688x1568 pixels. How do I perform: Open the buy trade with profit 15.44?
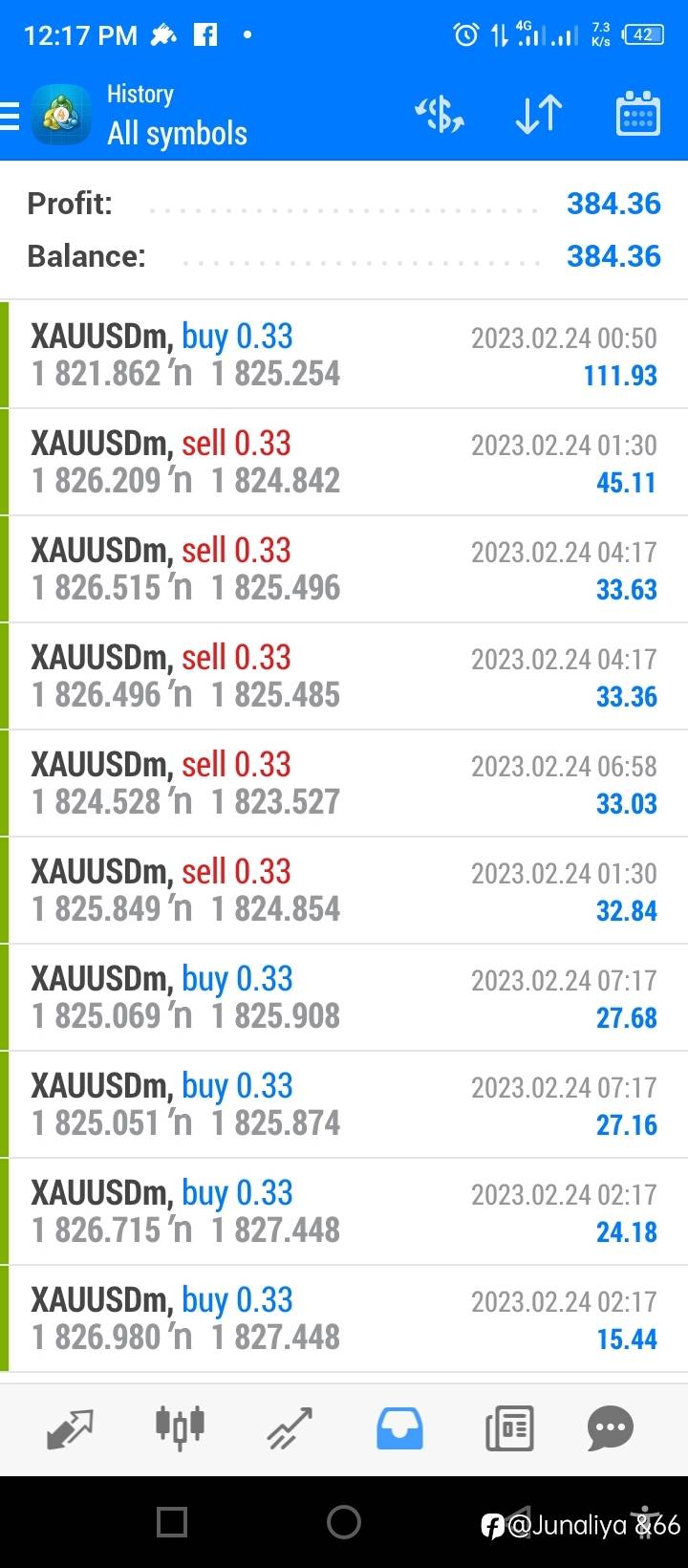click(344, 1318)
